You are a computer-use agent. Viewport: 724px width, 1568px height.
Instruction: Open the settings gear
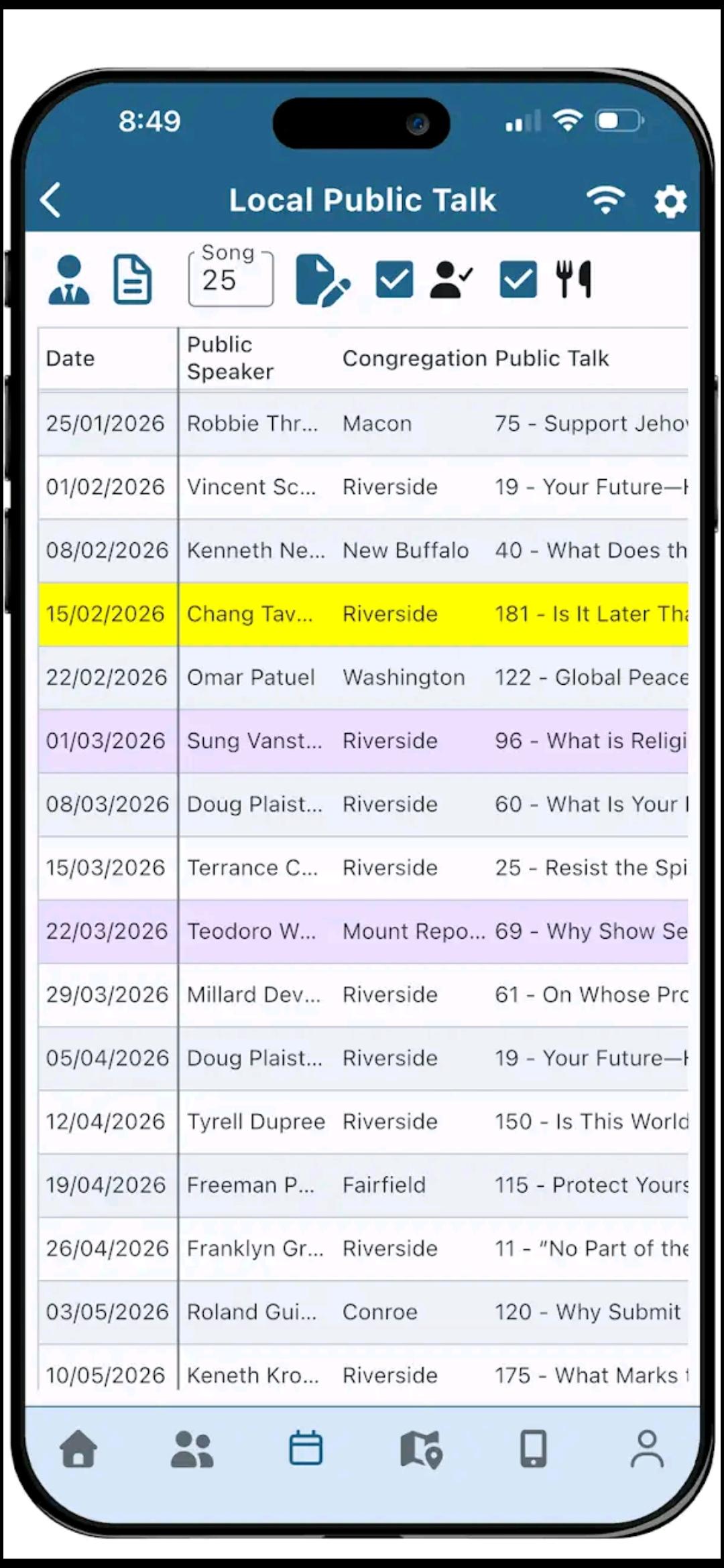[670, 201]
